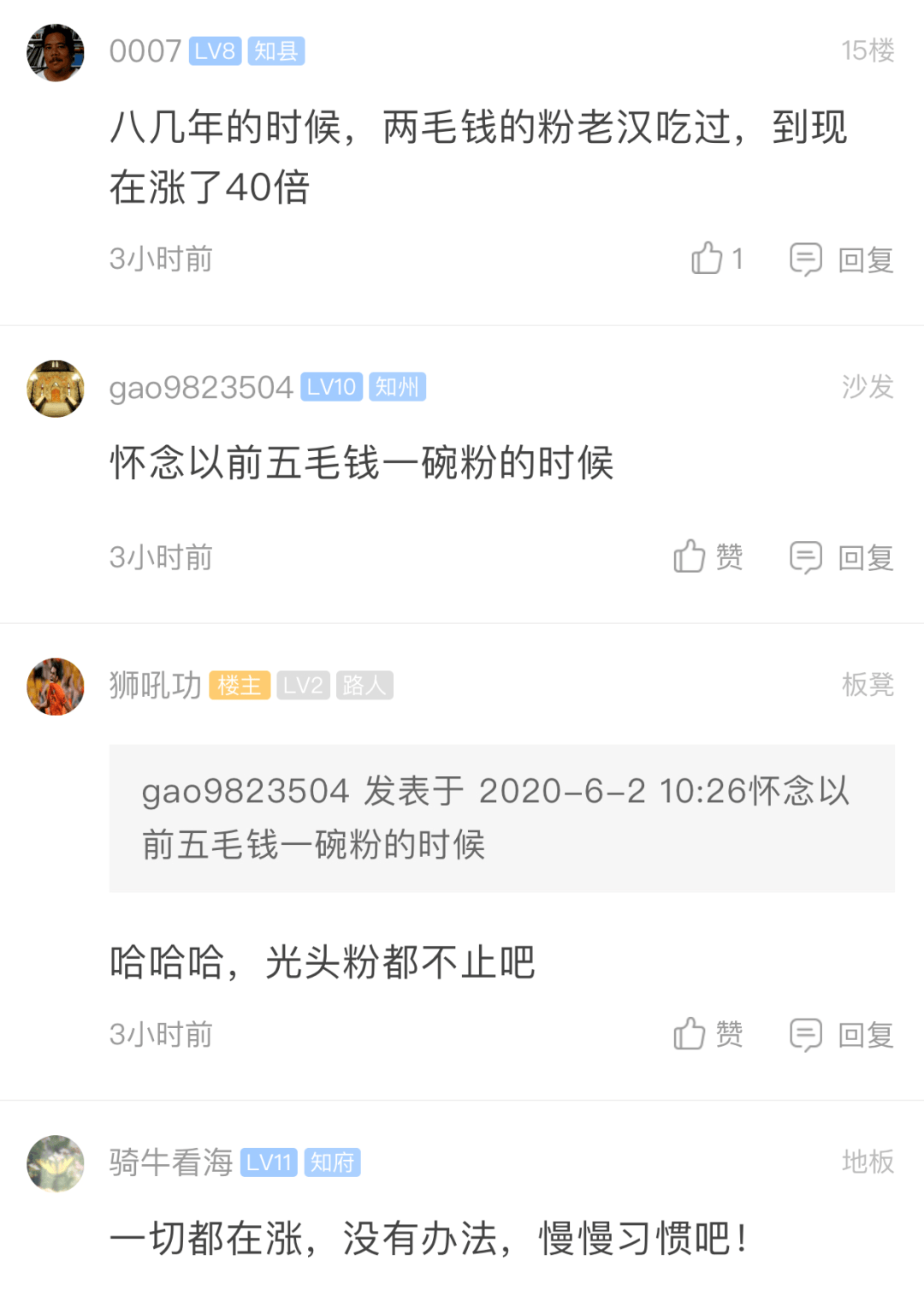Reply to gao9823504's comment
924x1296 pixels.
pos(842,557)
